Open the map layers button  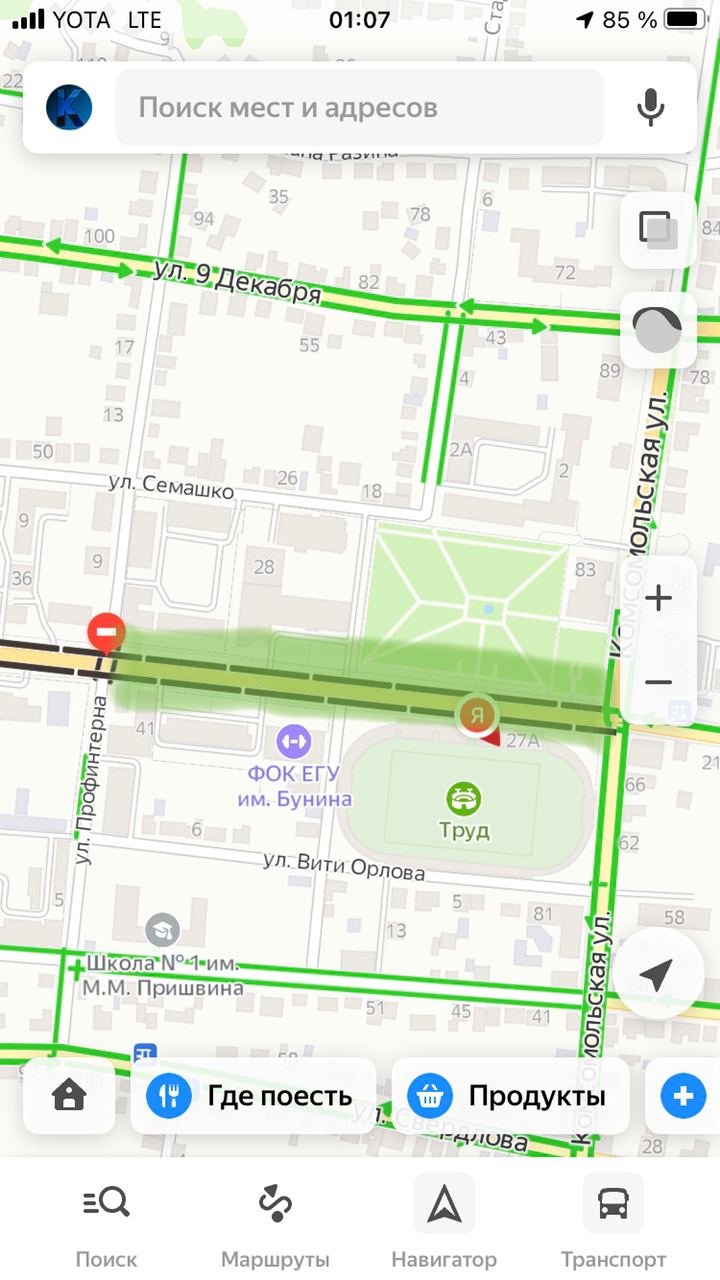(x=658, y=229)
